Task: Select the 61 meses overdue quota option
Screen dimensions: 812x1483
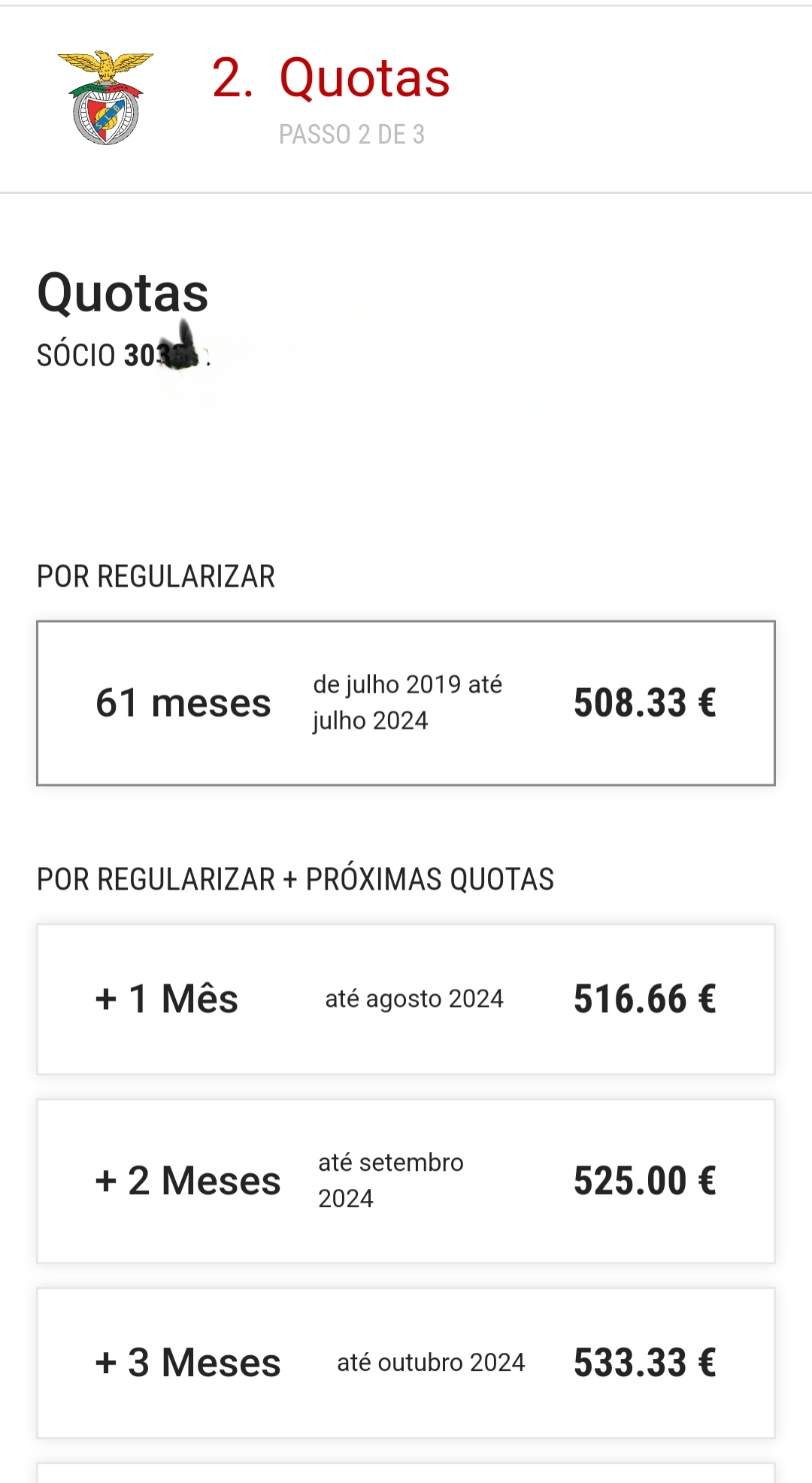Action: click(x=406, y=703)
